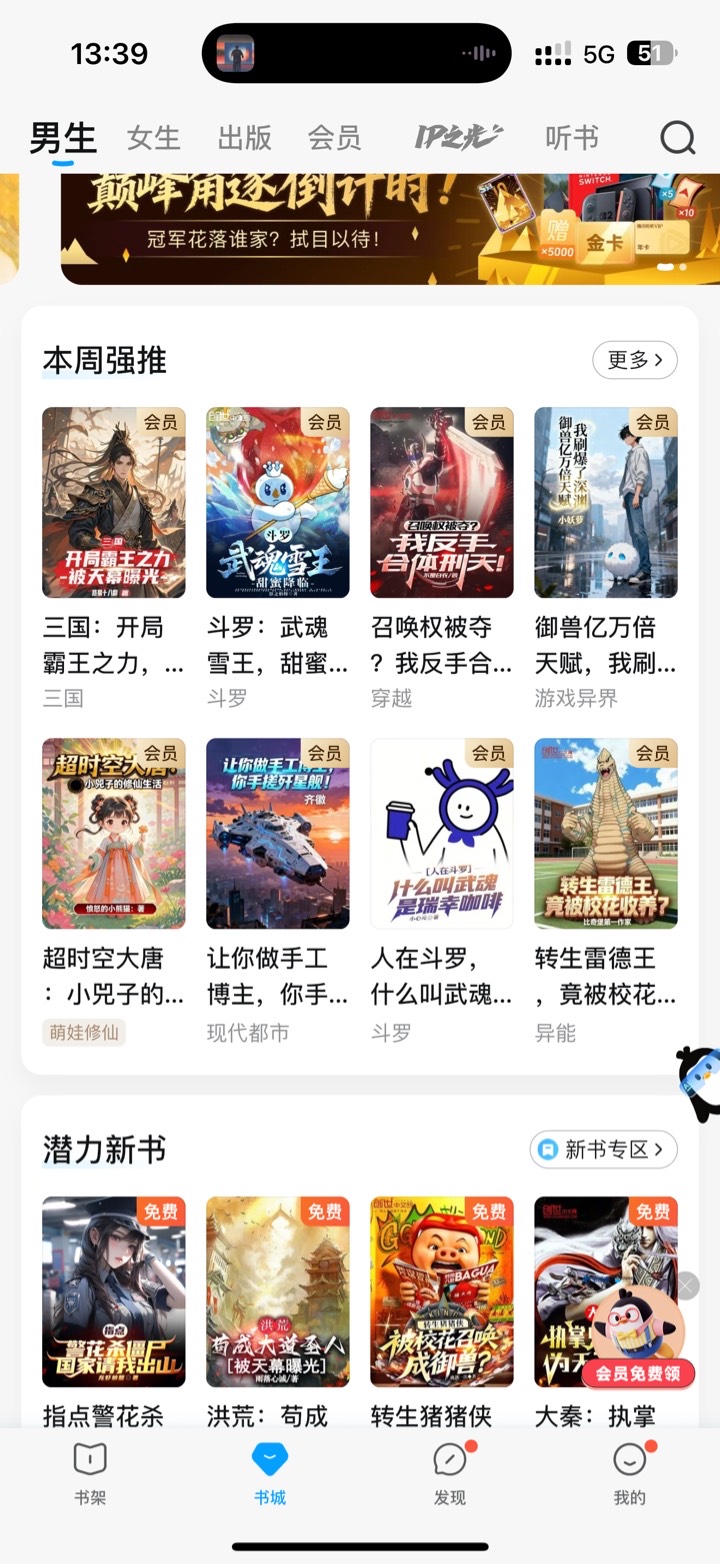The height and width of the screenshot is (1564, 720).
Task: Select the IP之光 tab
Action: pos(458,138)
